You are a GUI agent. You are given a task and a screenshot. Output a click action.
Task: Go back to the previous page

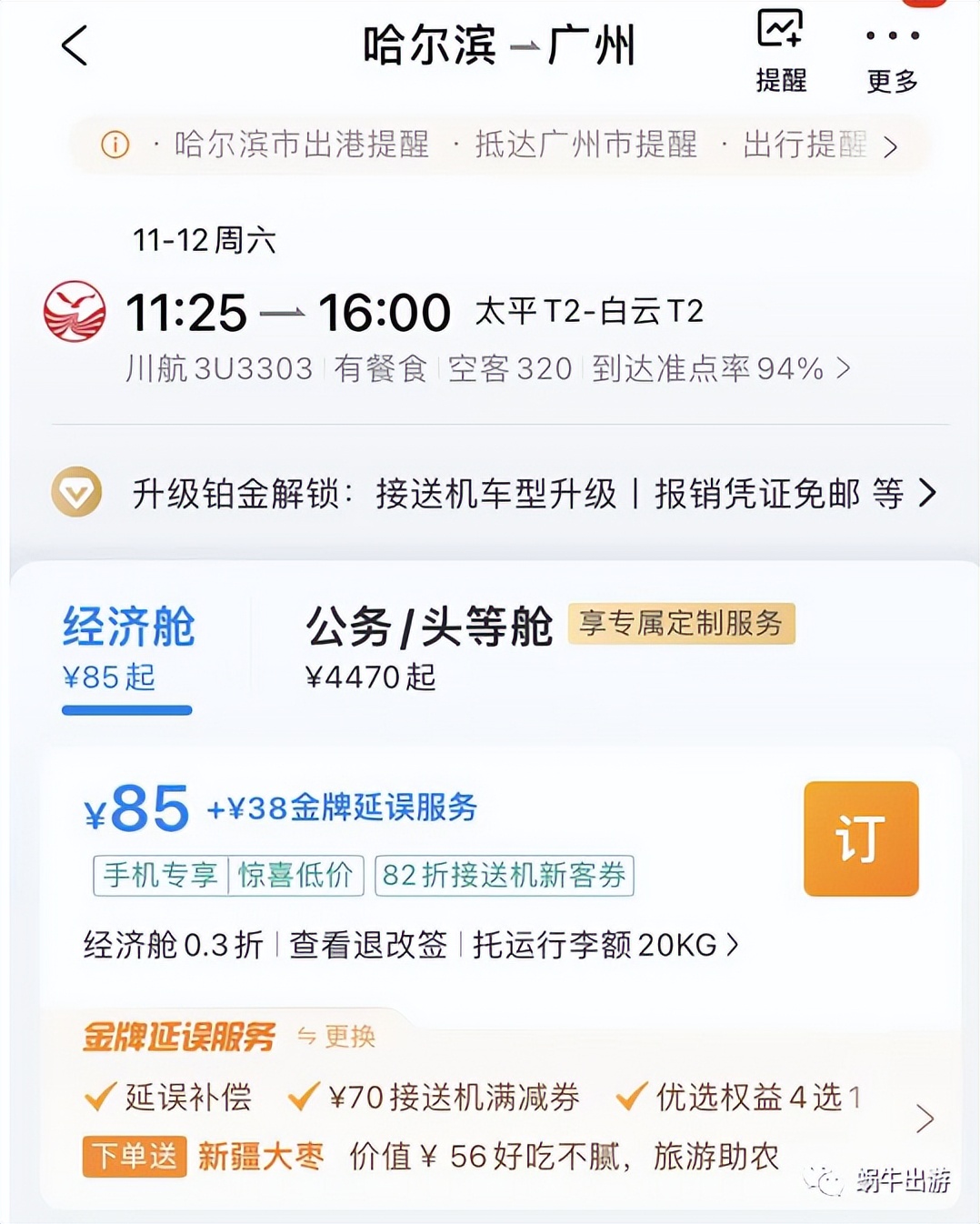tap(75, 45)
